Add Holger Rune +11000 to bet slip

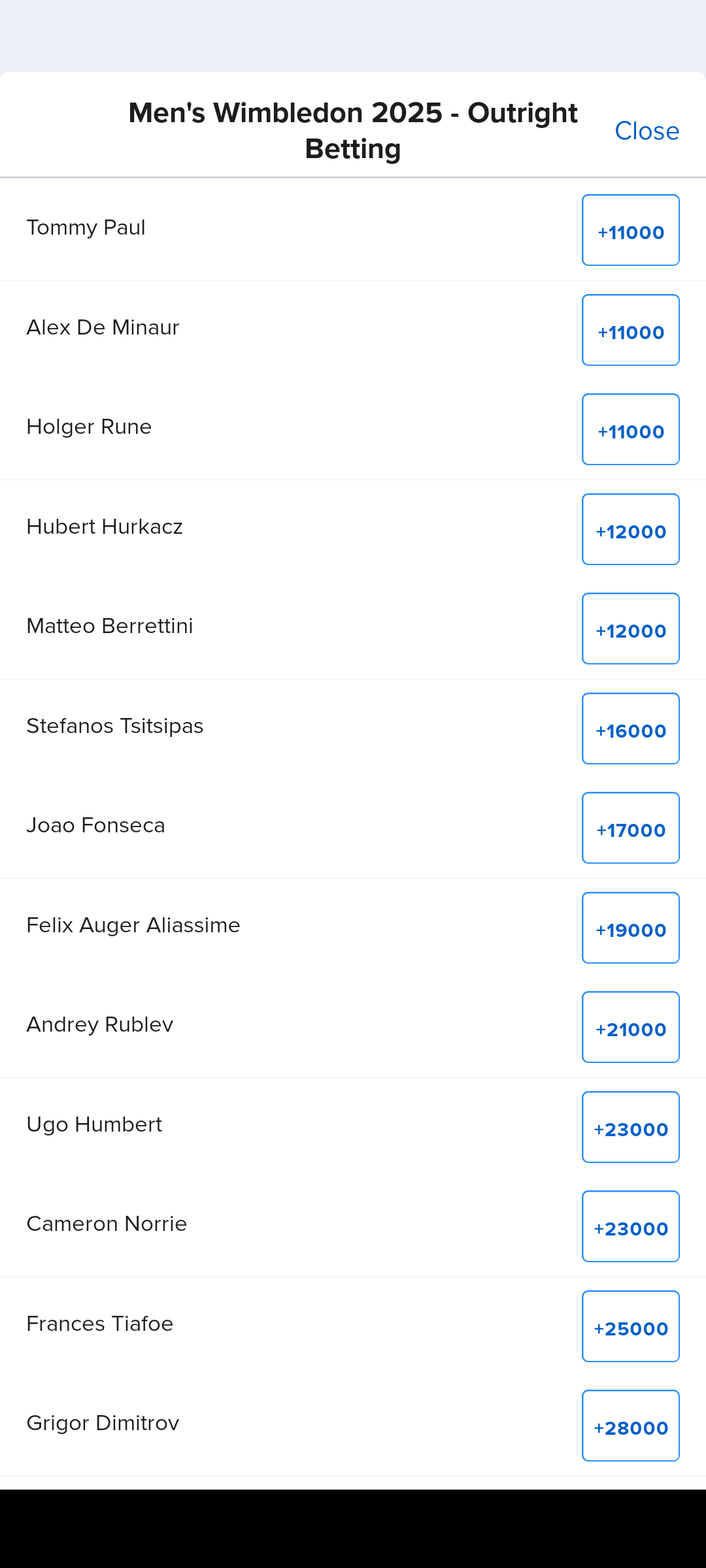pyautogui.click(x=631, y=430)
